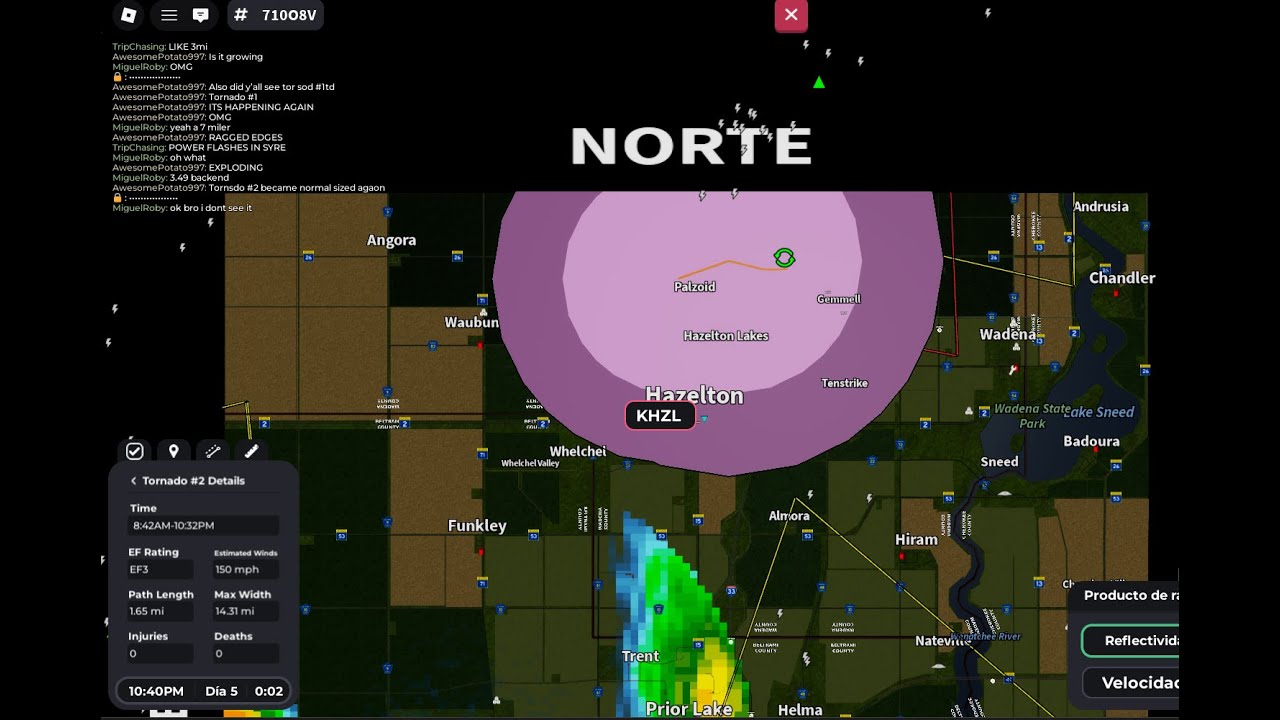Toggle the chat window icon
The height and width of the screenshot is (720, 1280).
(x=200, y=15)
